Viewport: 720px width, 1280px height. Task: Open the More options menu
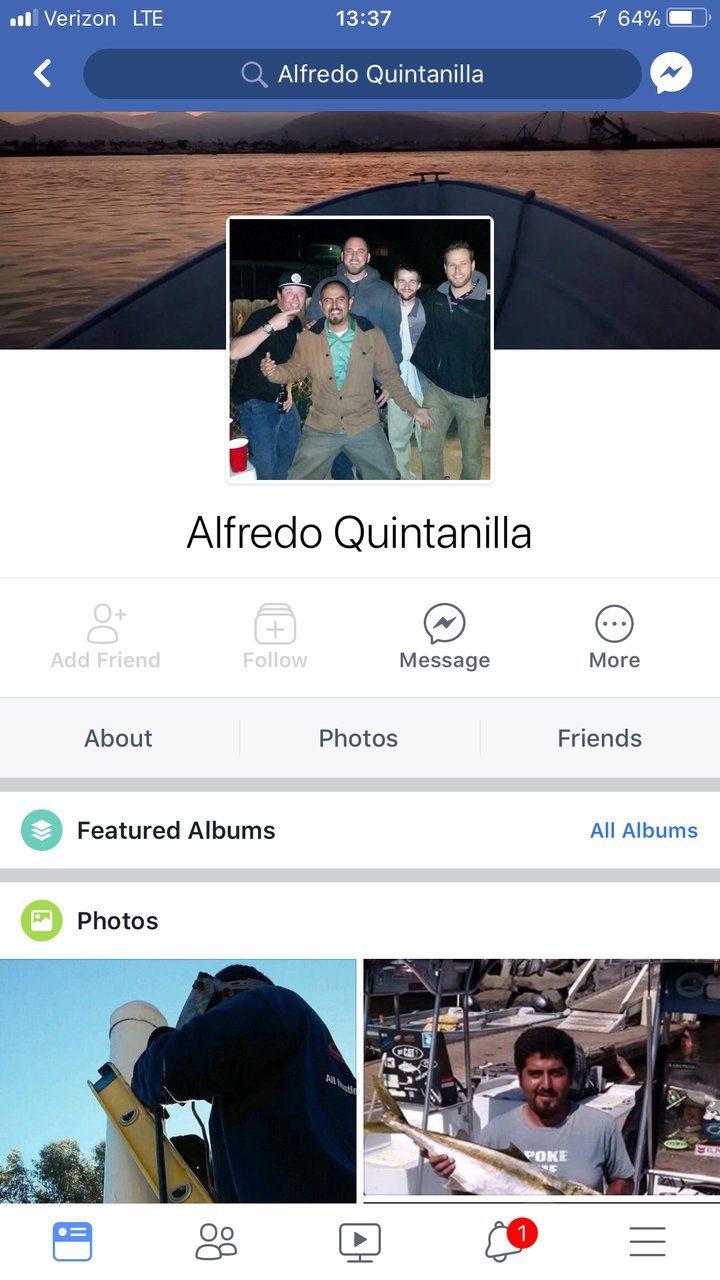614,637
